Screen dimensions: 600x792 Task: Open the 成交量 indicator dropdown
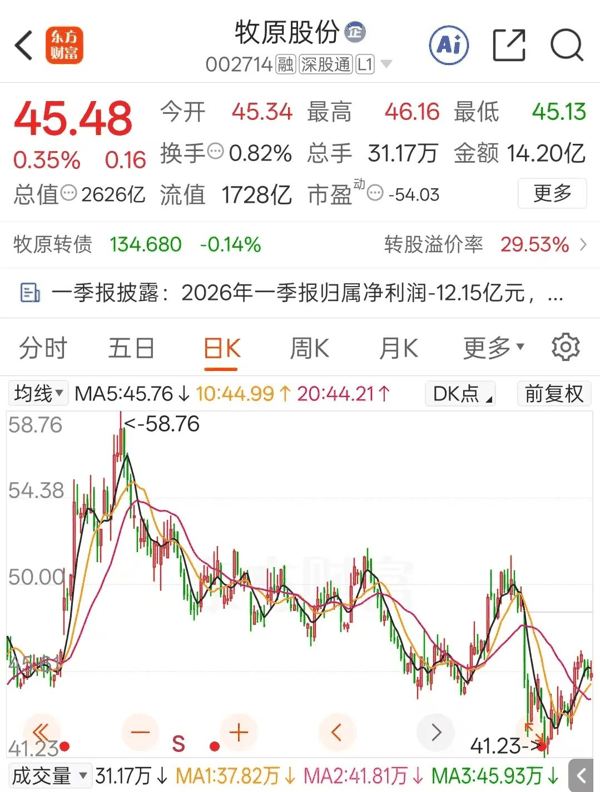click(x=47, y=776)
